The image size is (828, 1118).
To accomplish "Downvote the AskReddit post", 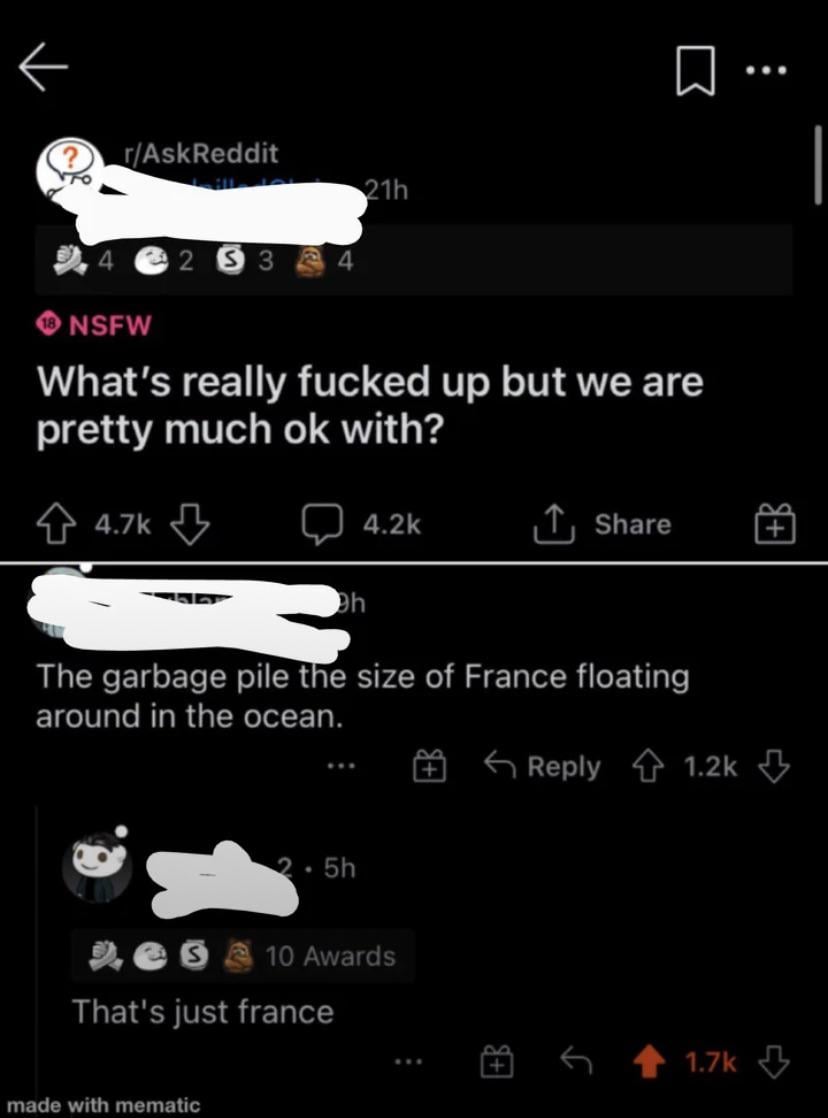I will point(190,523).
